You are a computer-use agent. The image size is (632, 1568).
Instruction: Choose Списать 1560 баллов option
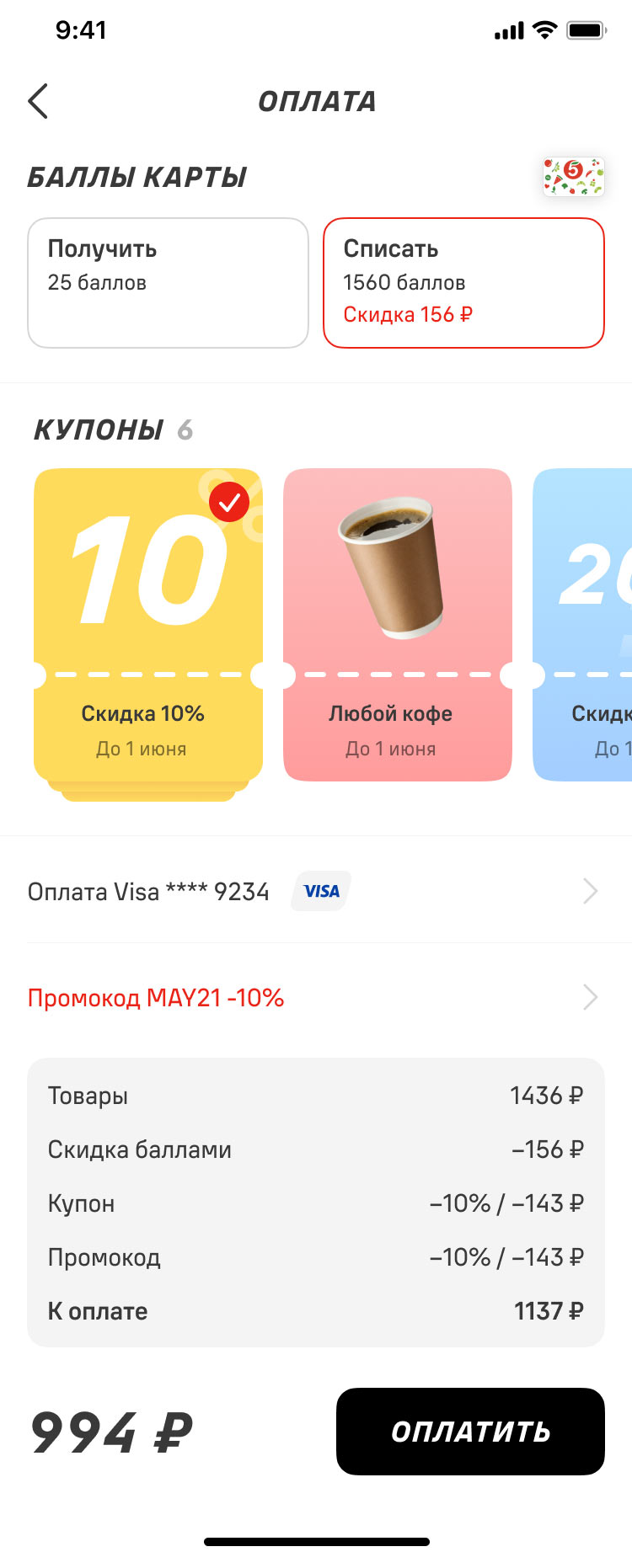pyautogui.click(x=463, y=282)
